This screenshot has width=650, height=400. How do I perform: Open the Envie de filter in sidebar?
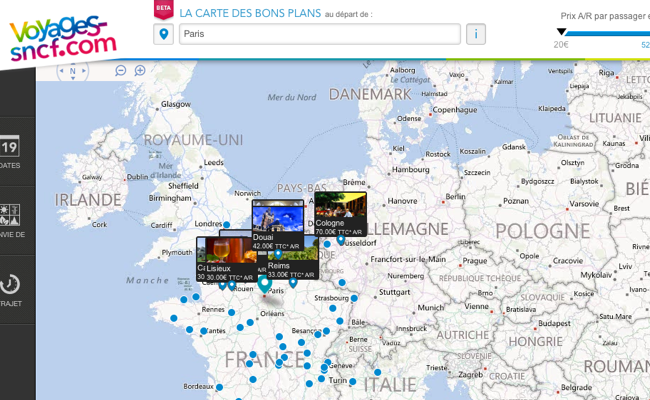pos(10,219)
